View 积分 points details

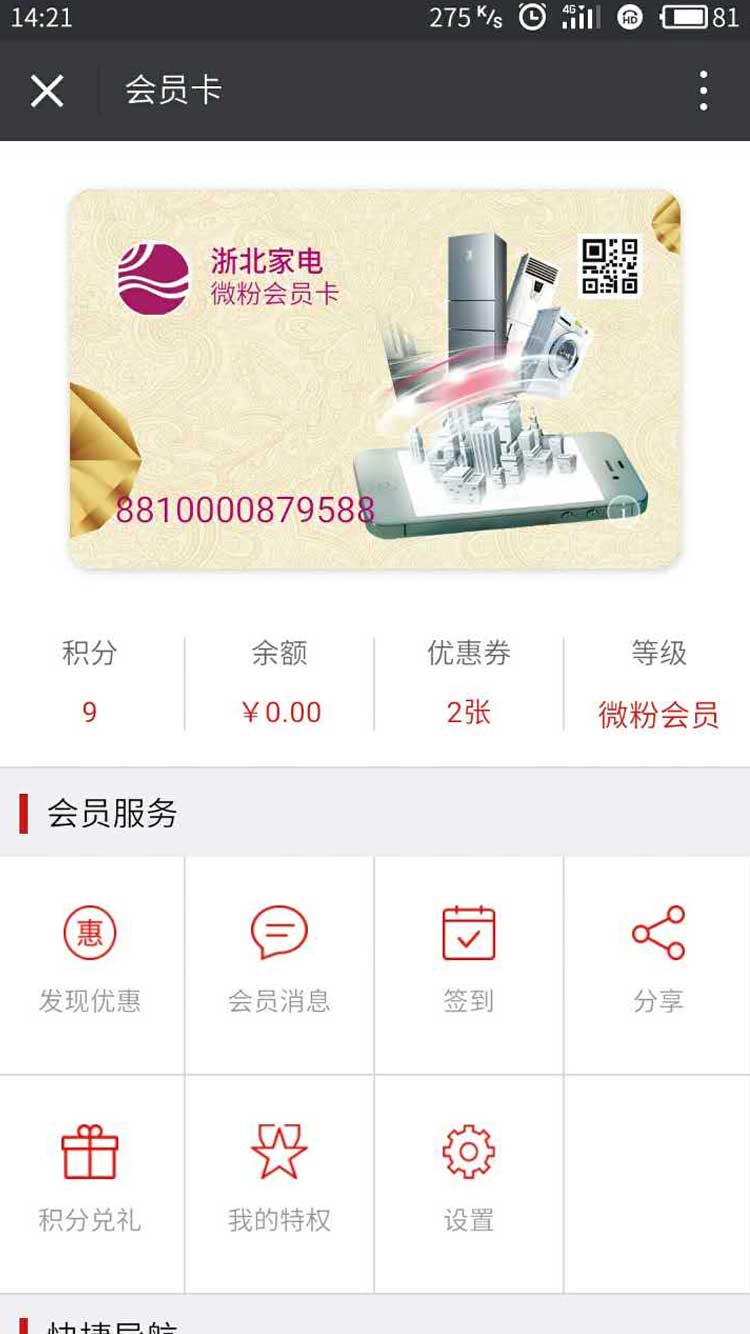point(90,685)
